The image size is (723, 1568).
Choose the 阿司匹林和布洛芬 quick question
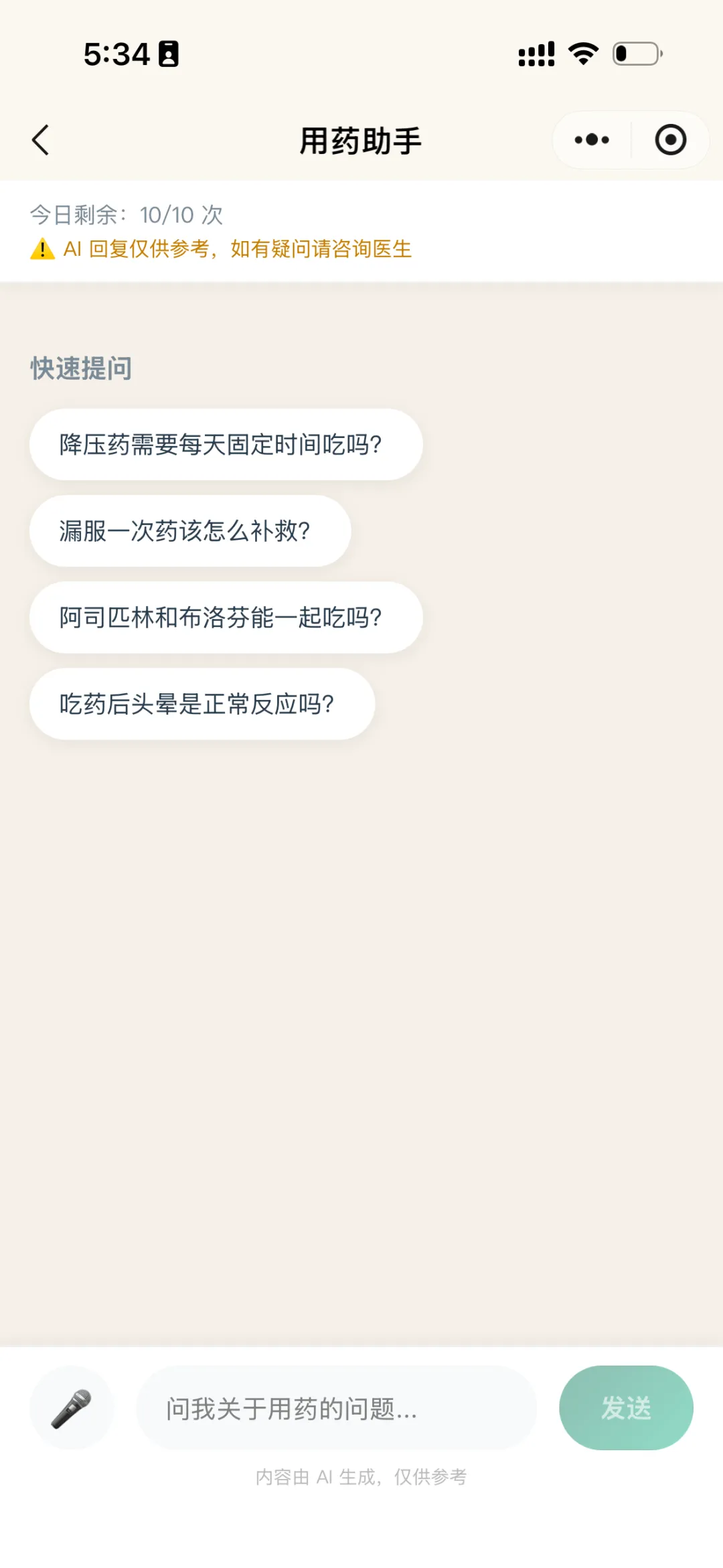click(226, 617)
